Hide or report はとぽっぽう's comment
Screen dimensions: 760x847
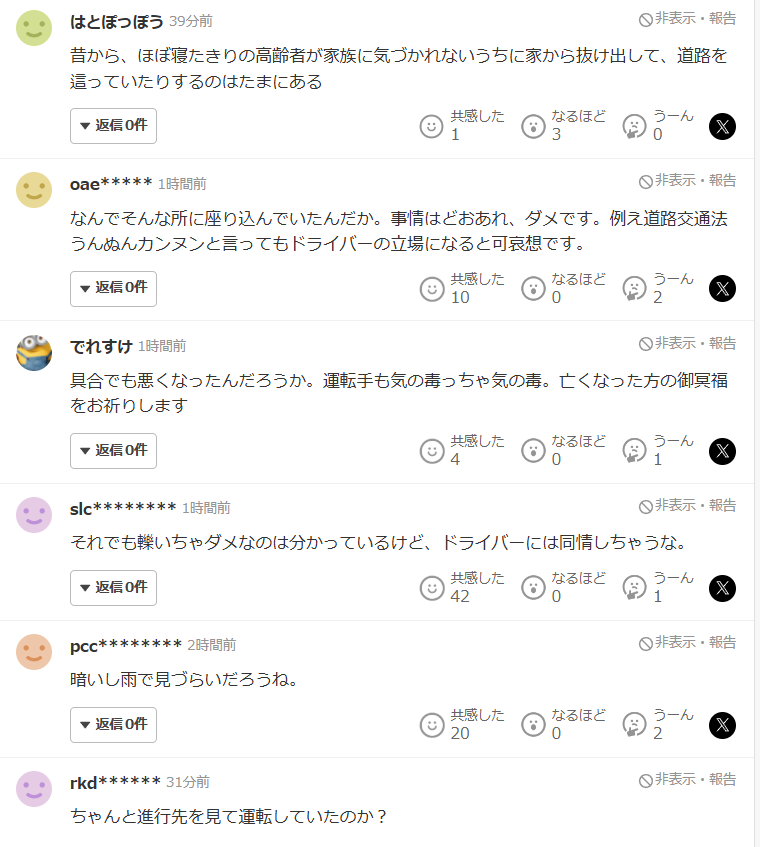[x=688, y=19]
